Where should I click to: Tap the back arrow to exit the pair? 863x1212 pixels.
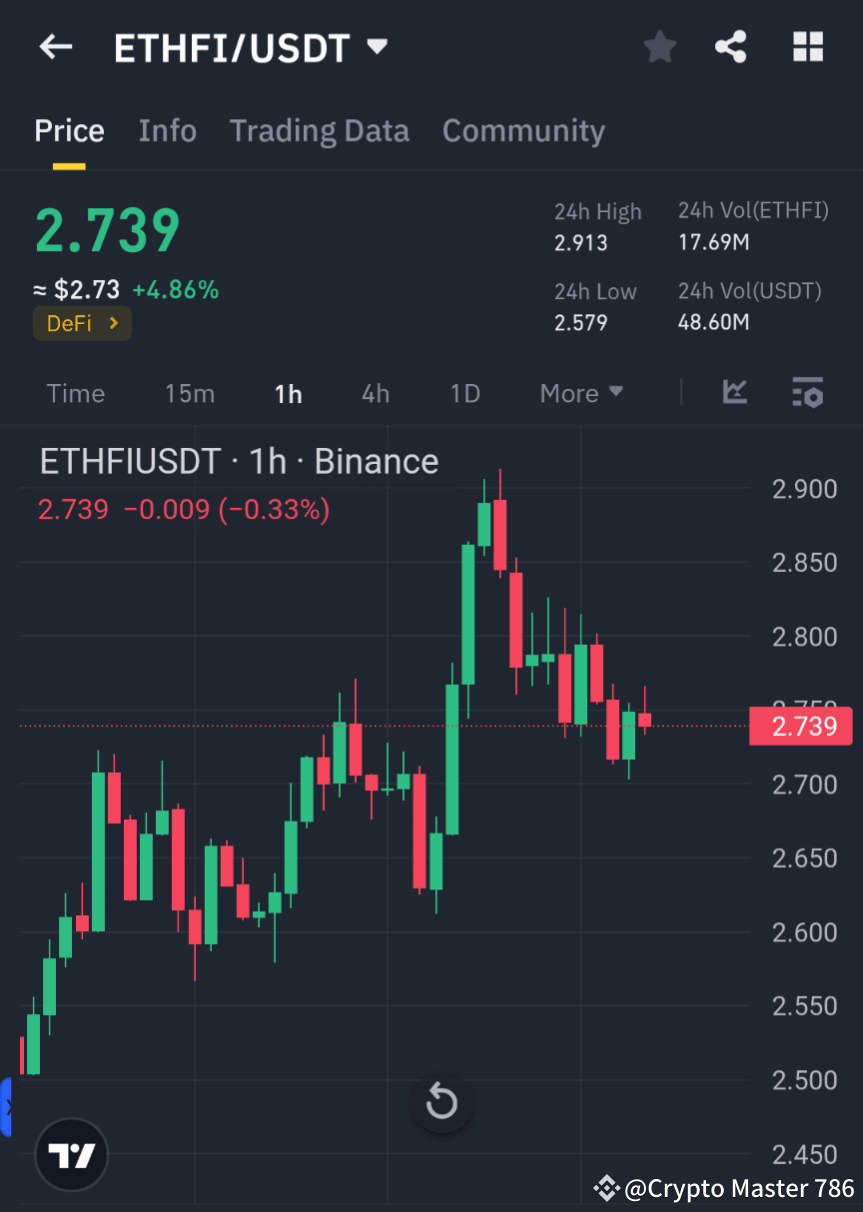[x=55, y=46]
